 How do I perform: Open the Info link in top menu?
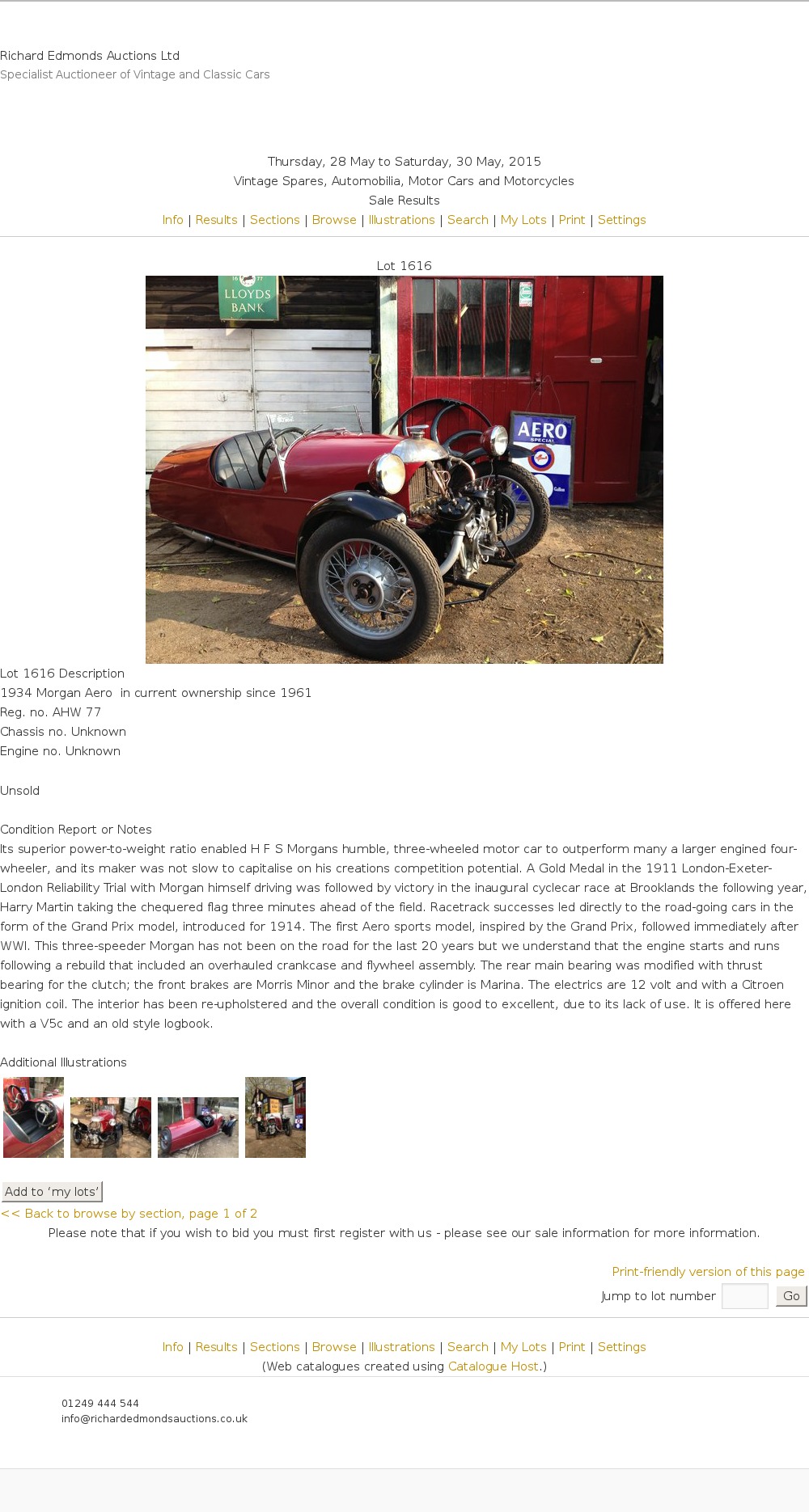pos(172,220)
